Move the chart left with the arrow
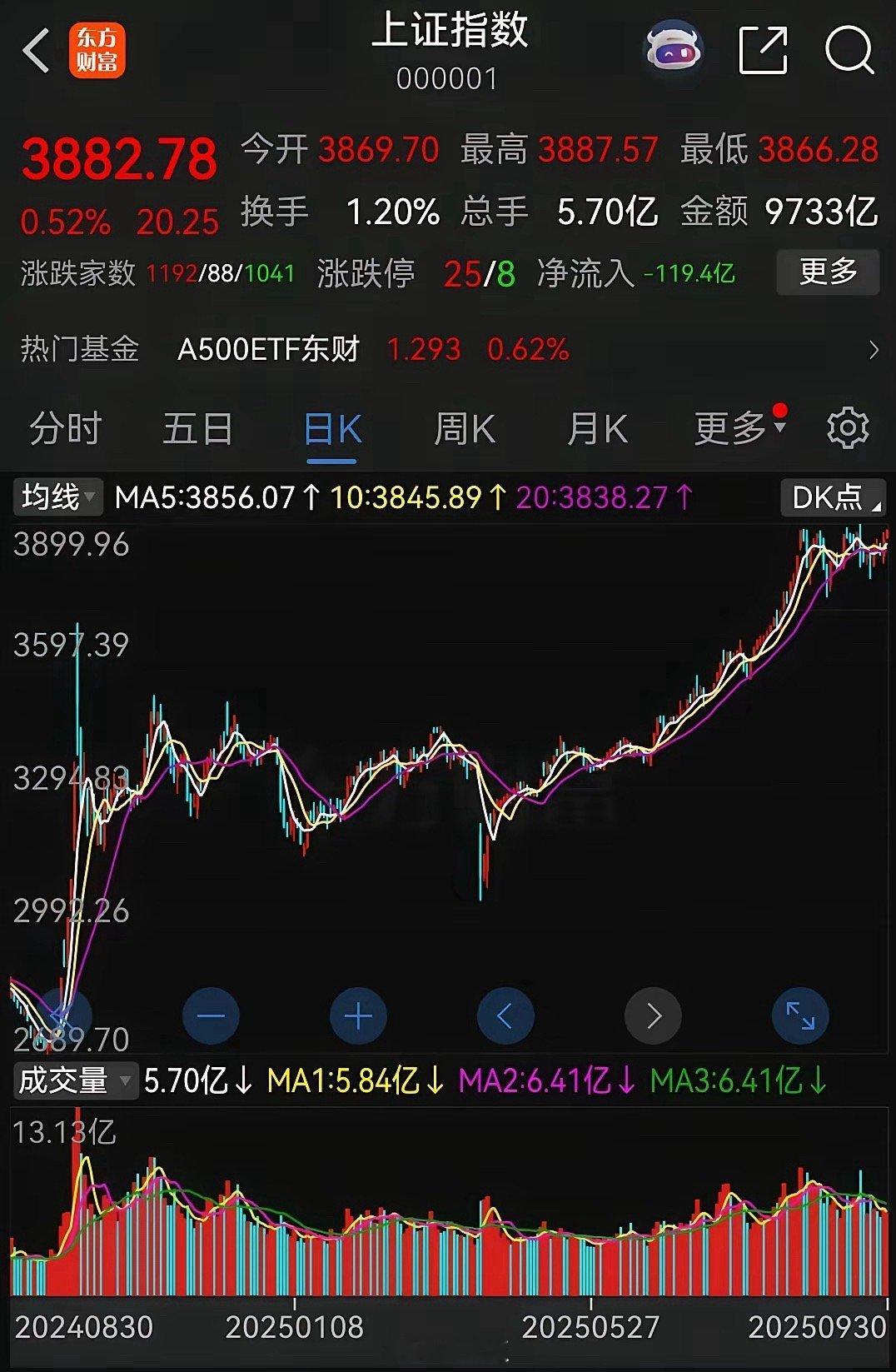Viewport: 896px width, 1372px height. [x=505, y=1015]
